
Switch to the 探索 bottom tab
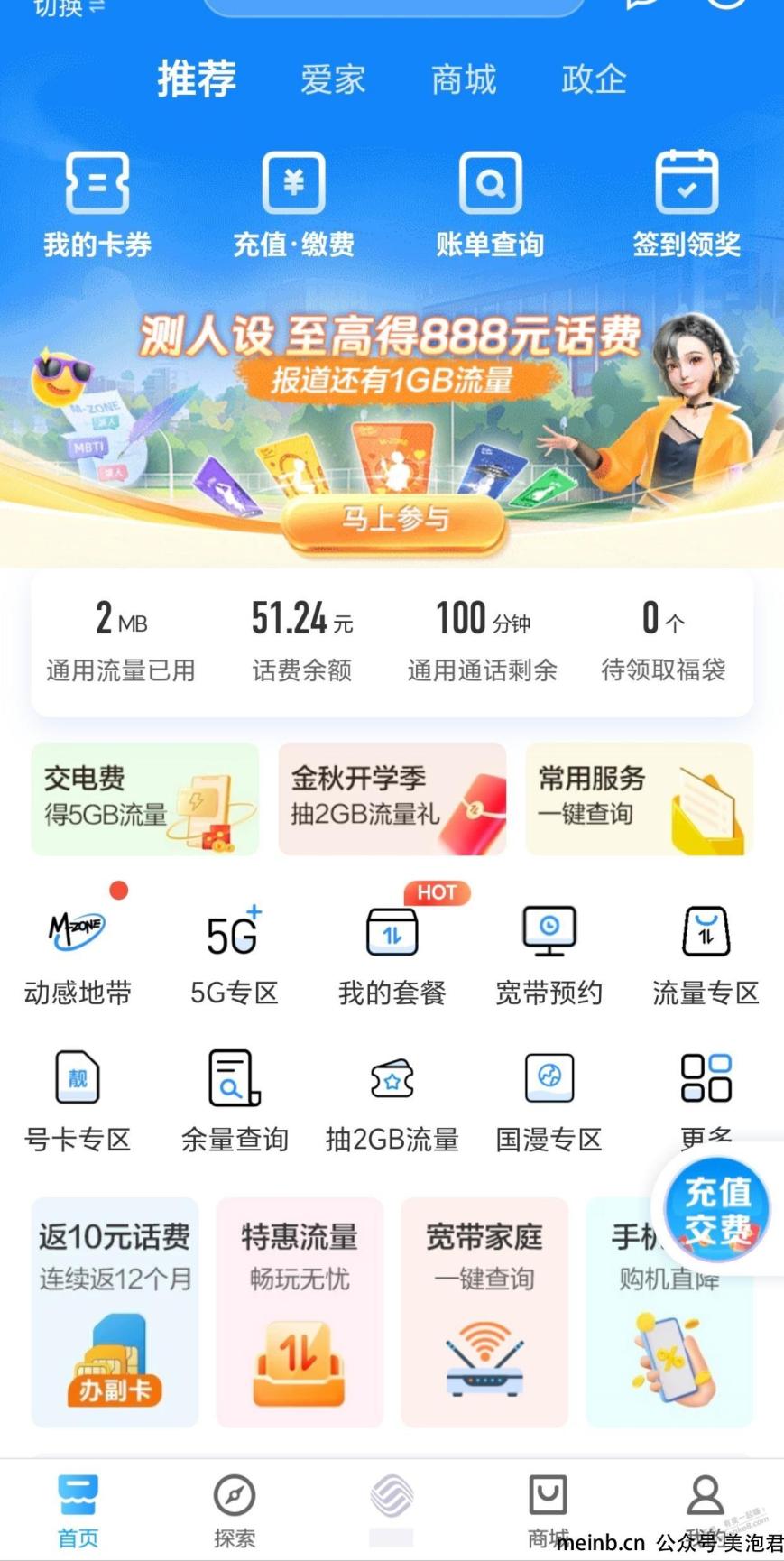pyautogui.click(x=235, y=1511)
